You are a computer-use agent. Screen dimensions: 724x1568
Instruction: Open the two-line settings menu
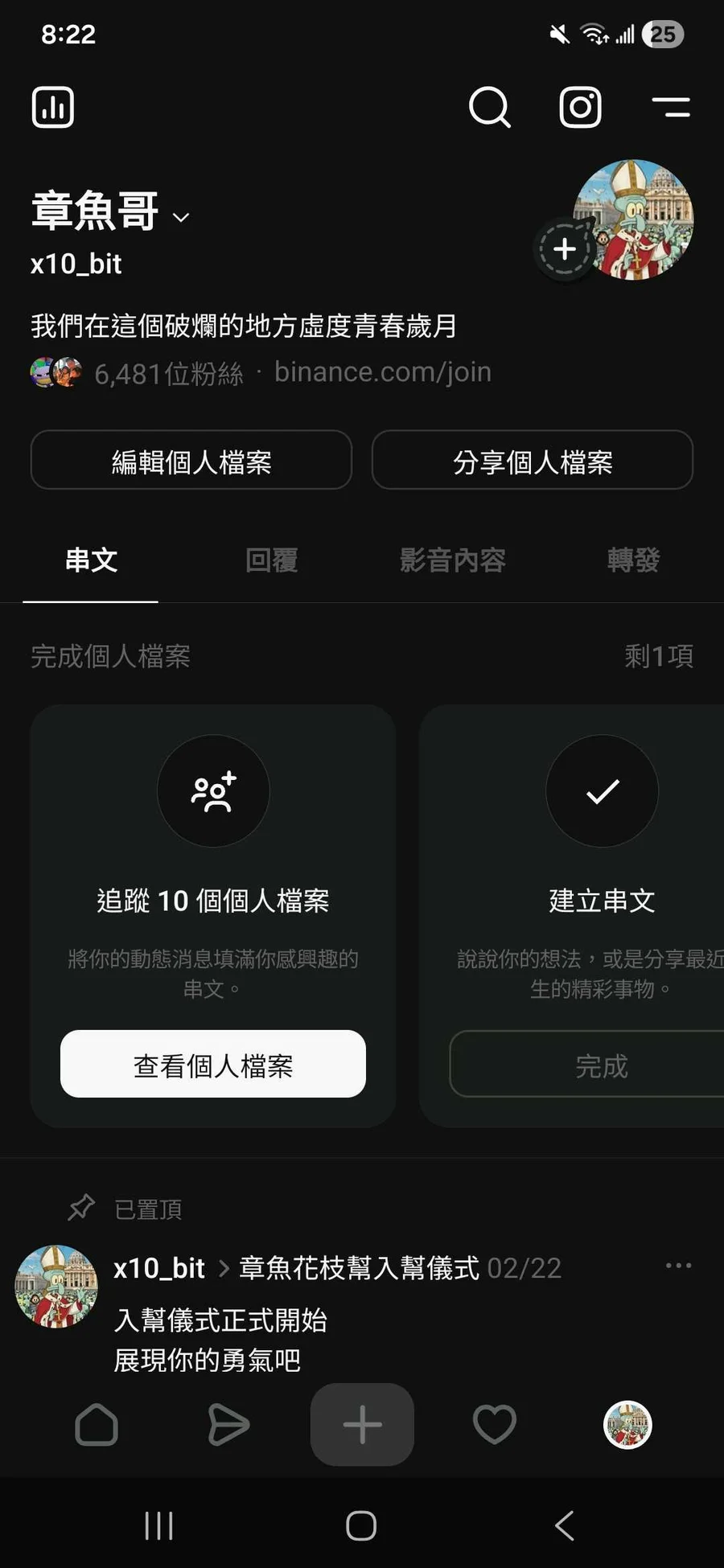(670, 107)
